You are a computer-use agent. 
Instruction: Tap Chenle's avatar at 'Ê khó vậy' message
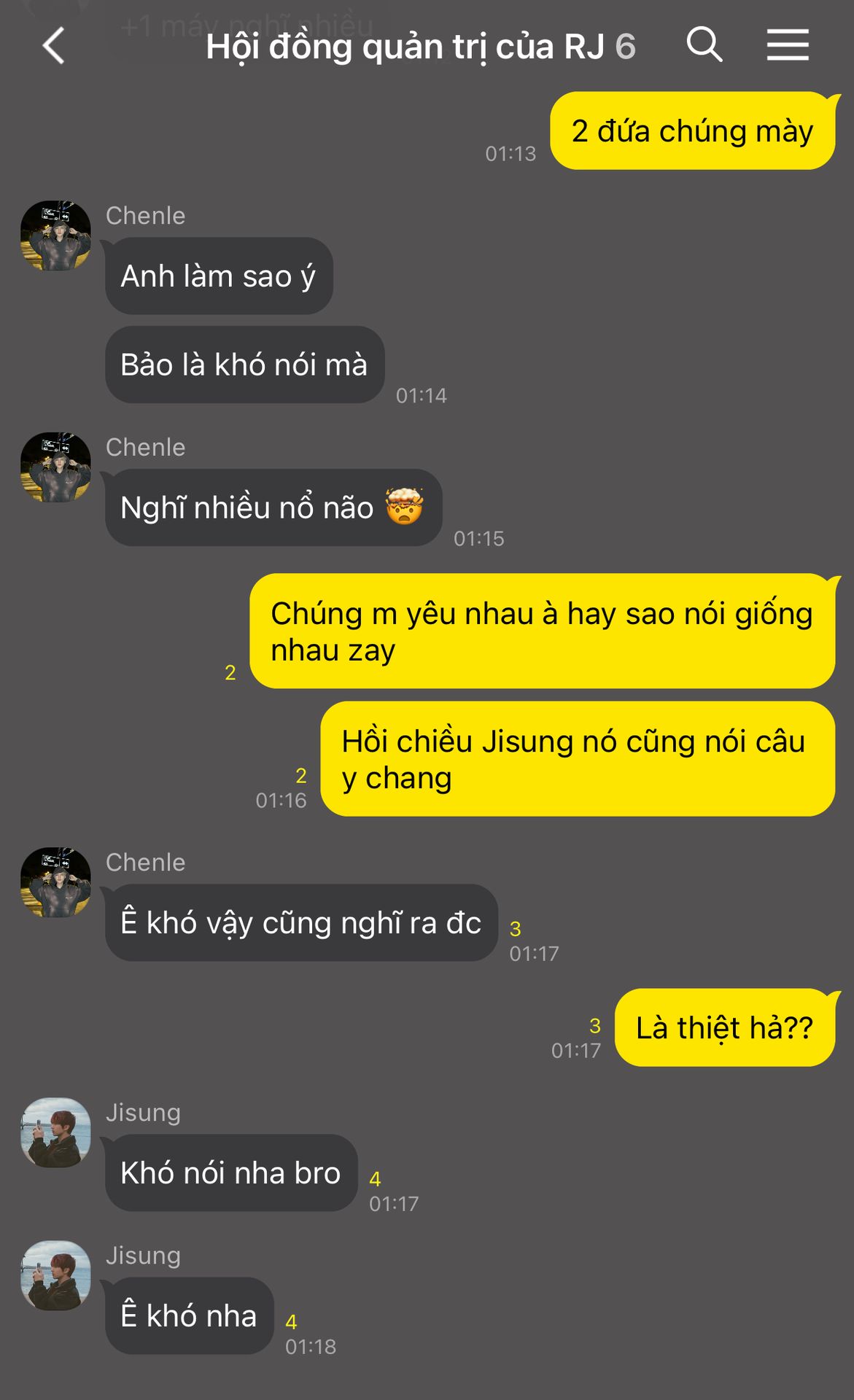[55, 882]
